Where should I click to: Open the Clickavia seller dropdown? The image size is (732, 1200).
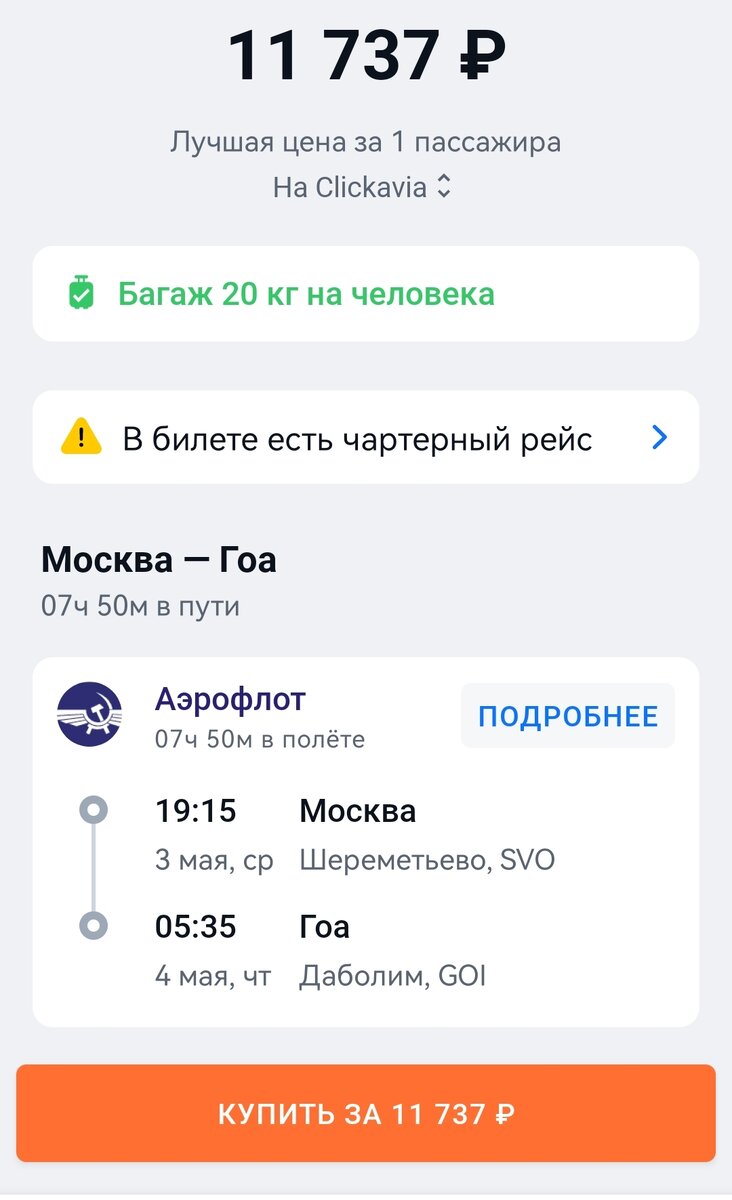(x=362, y=187)
